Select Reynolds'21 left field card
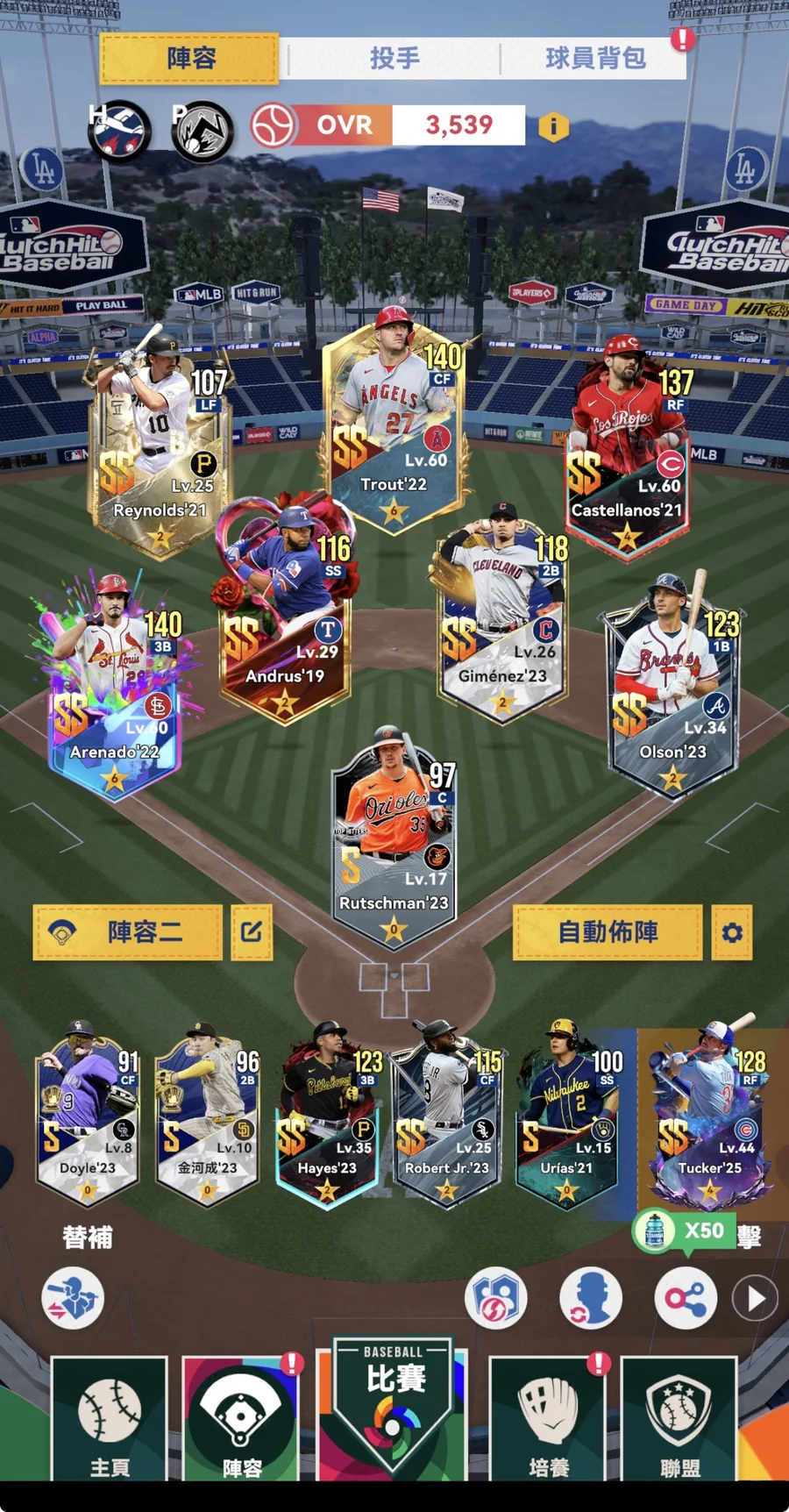 click(160, 447)
